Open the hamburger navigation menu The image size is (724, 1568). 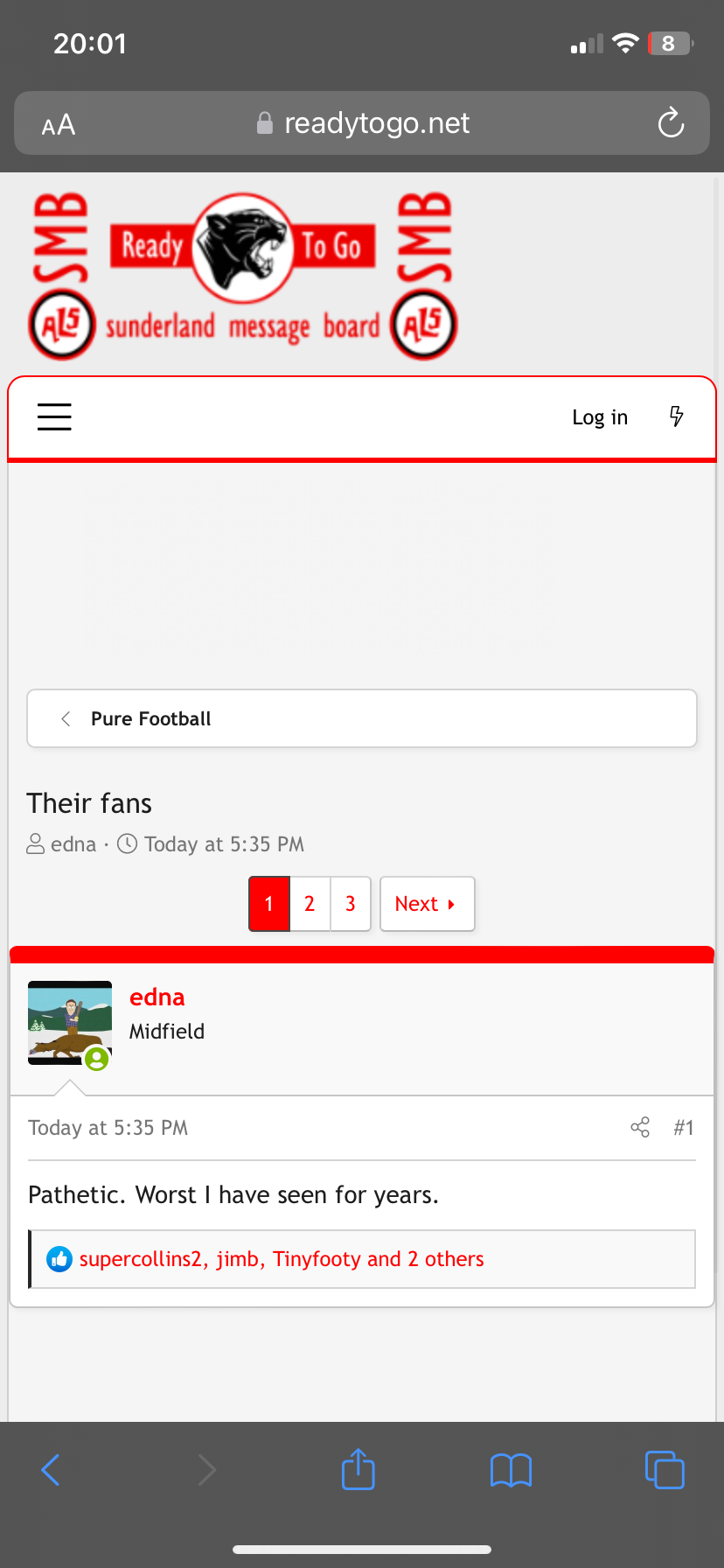[x=54, y=417]
